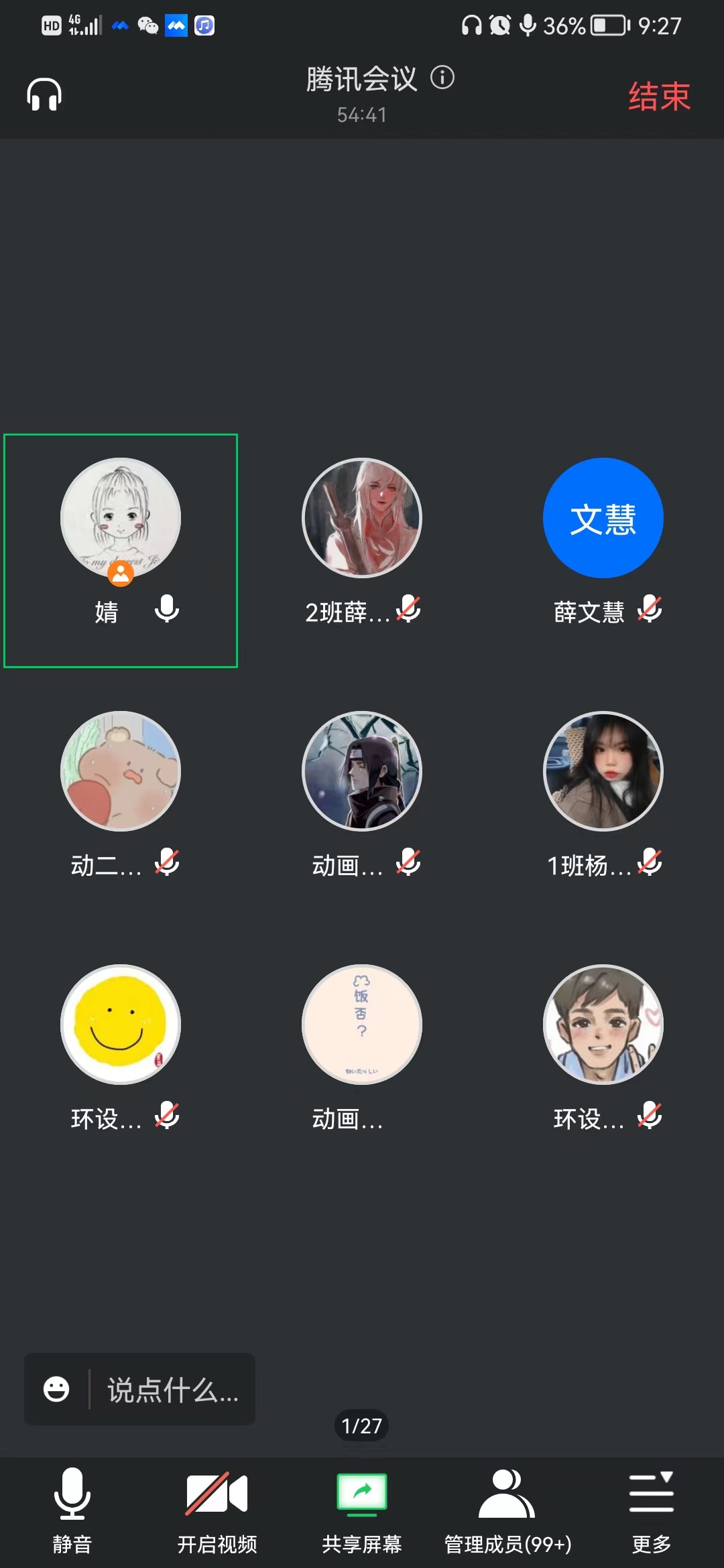Select participant 薛文慧

click(x=603, y=519)
